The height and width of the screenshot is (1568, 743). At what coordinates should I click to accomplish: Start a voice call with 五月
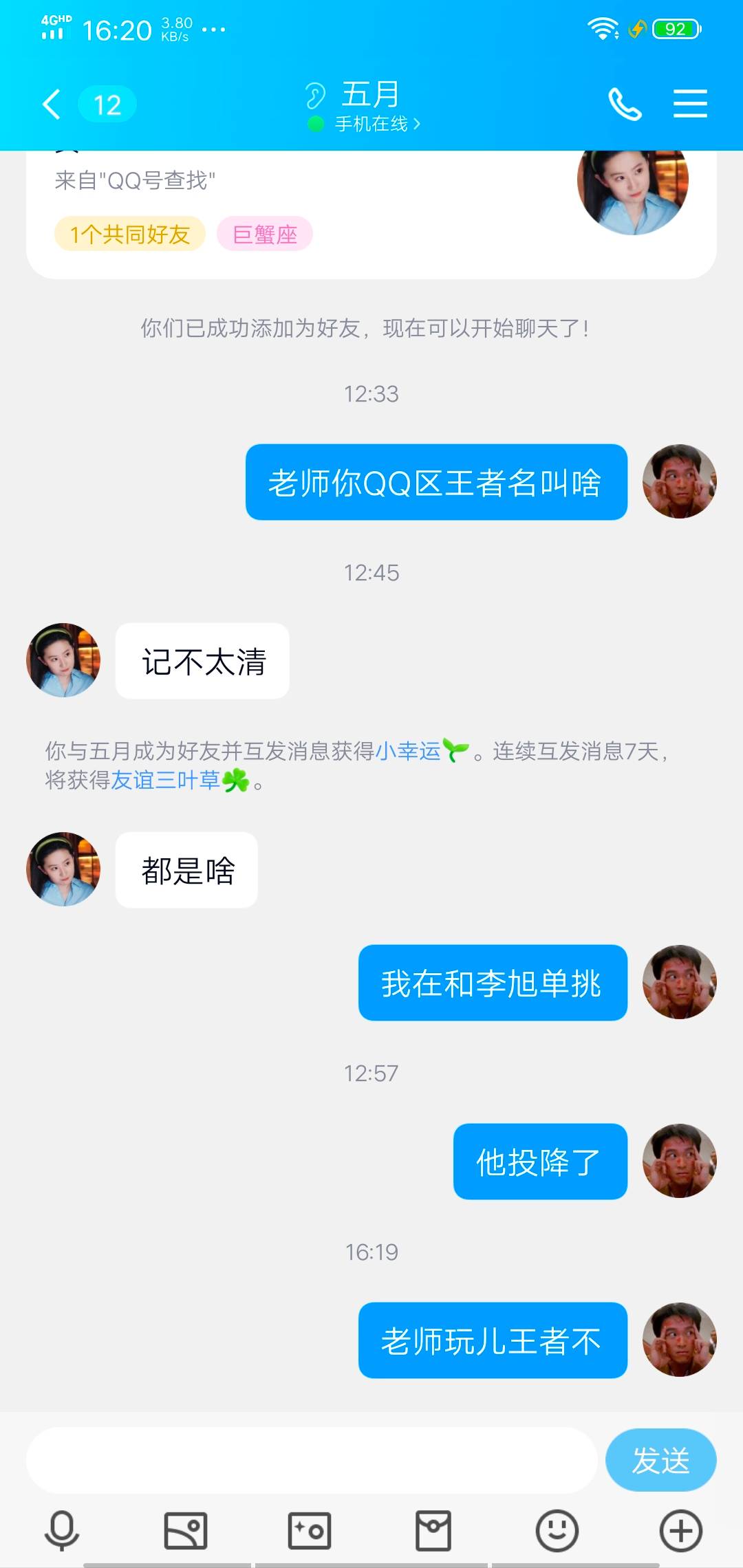[x=625, y=105]
